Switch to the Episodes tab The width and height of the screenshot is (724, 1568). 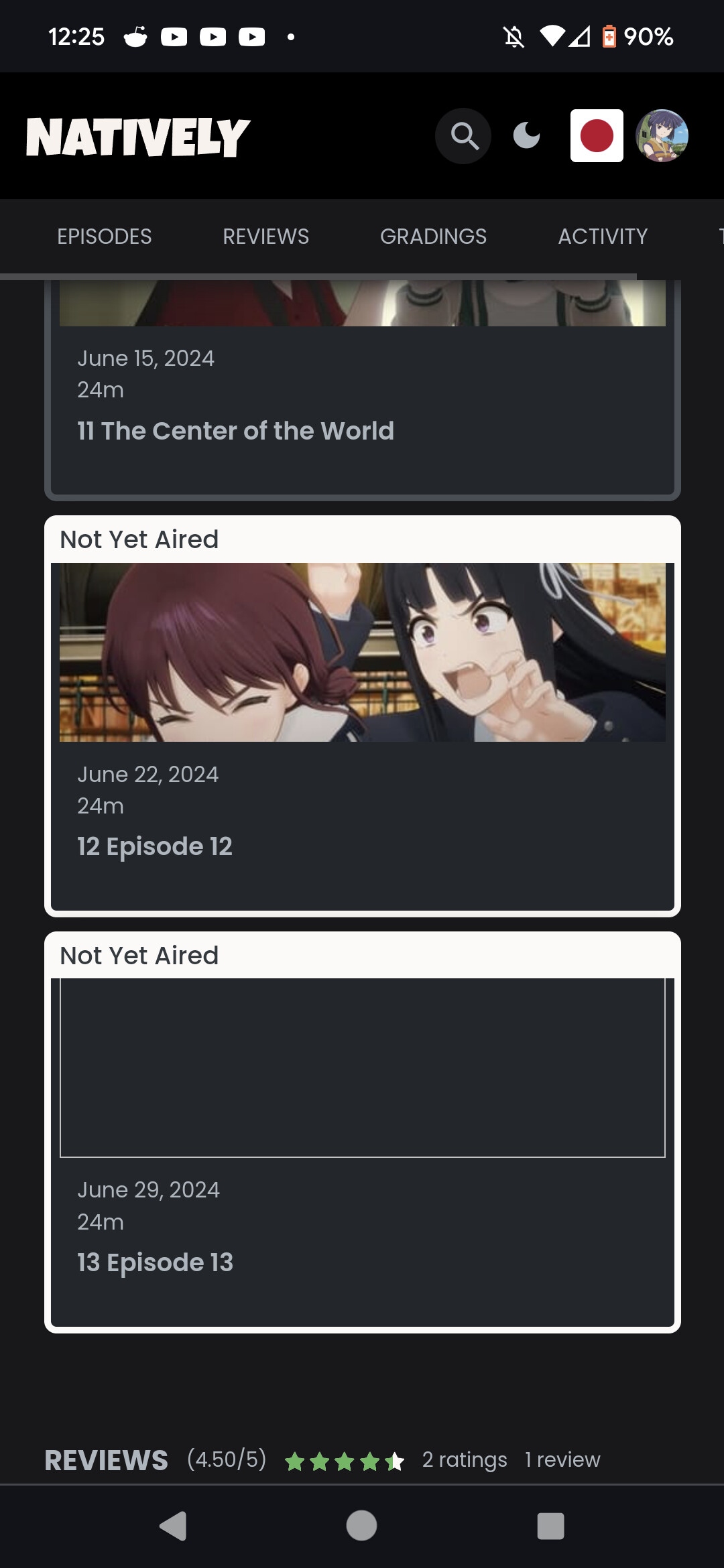(x=105, y=237)
